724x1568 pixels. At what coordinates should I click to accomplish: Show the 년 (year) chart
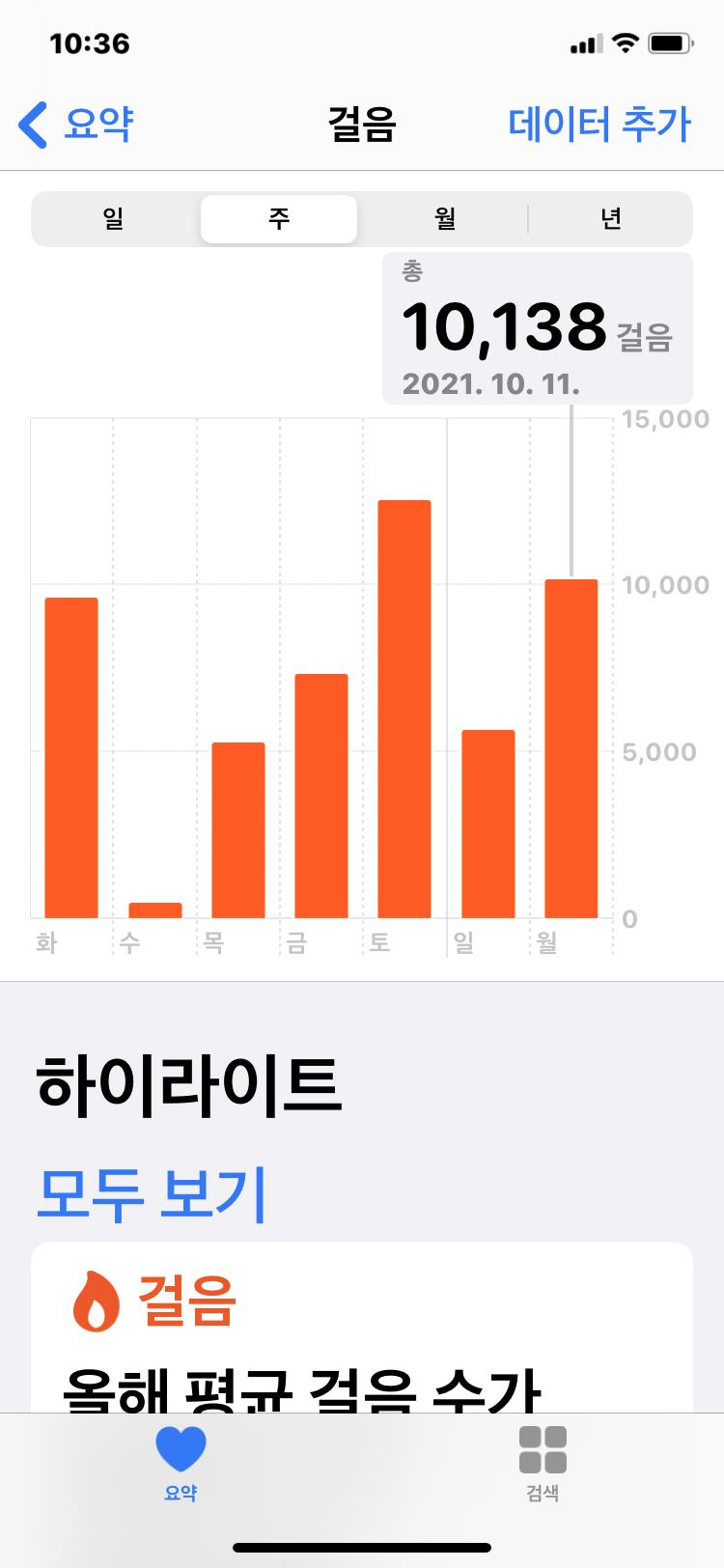click(610, 219)
